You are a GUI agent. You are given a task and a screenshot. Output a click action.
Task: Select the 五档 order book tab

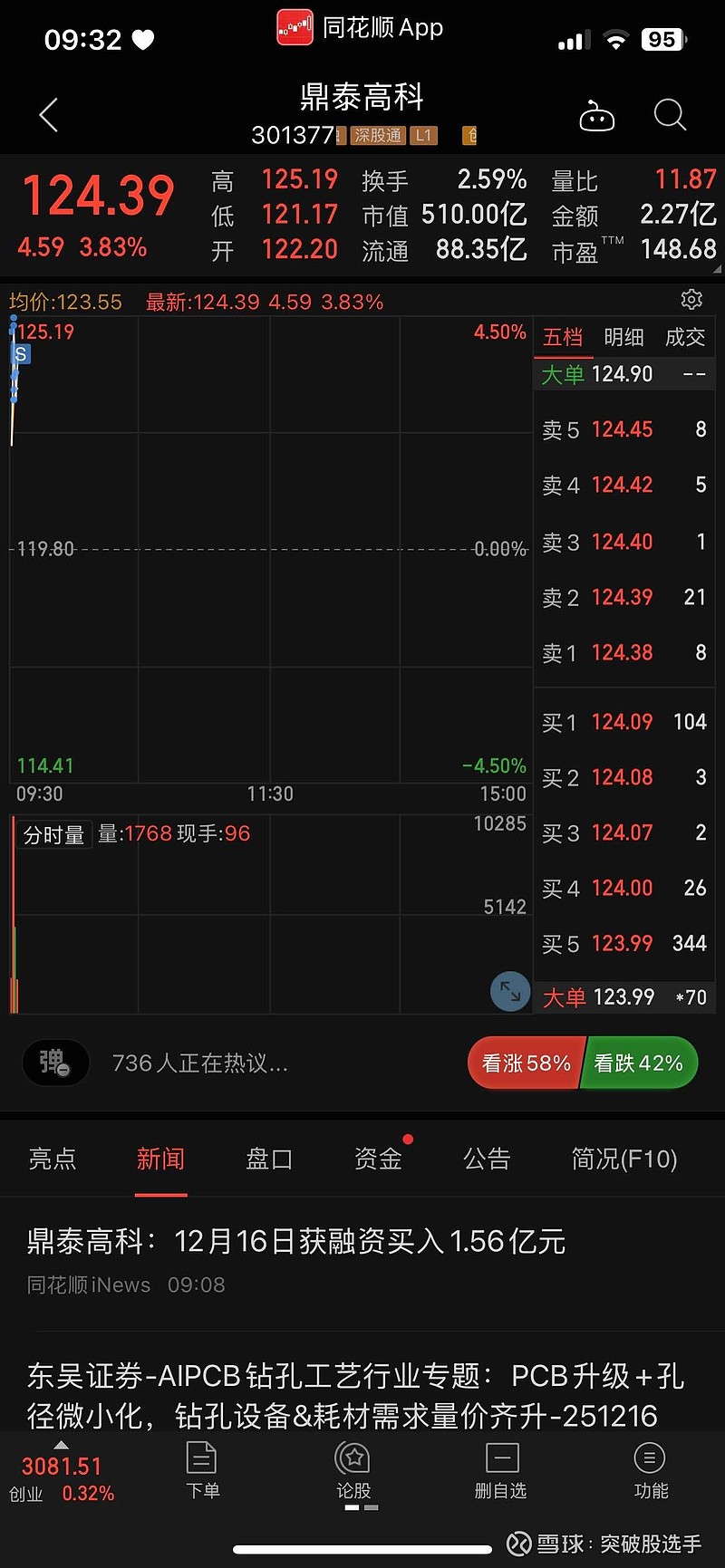point(563,338)
